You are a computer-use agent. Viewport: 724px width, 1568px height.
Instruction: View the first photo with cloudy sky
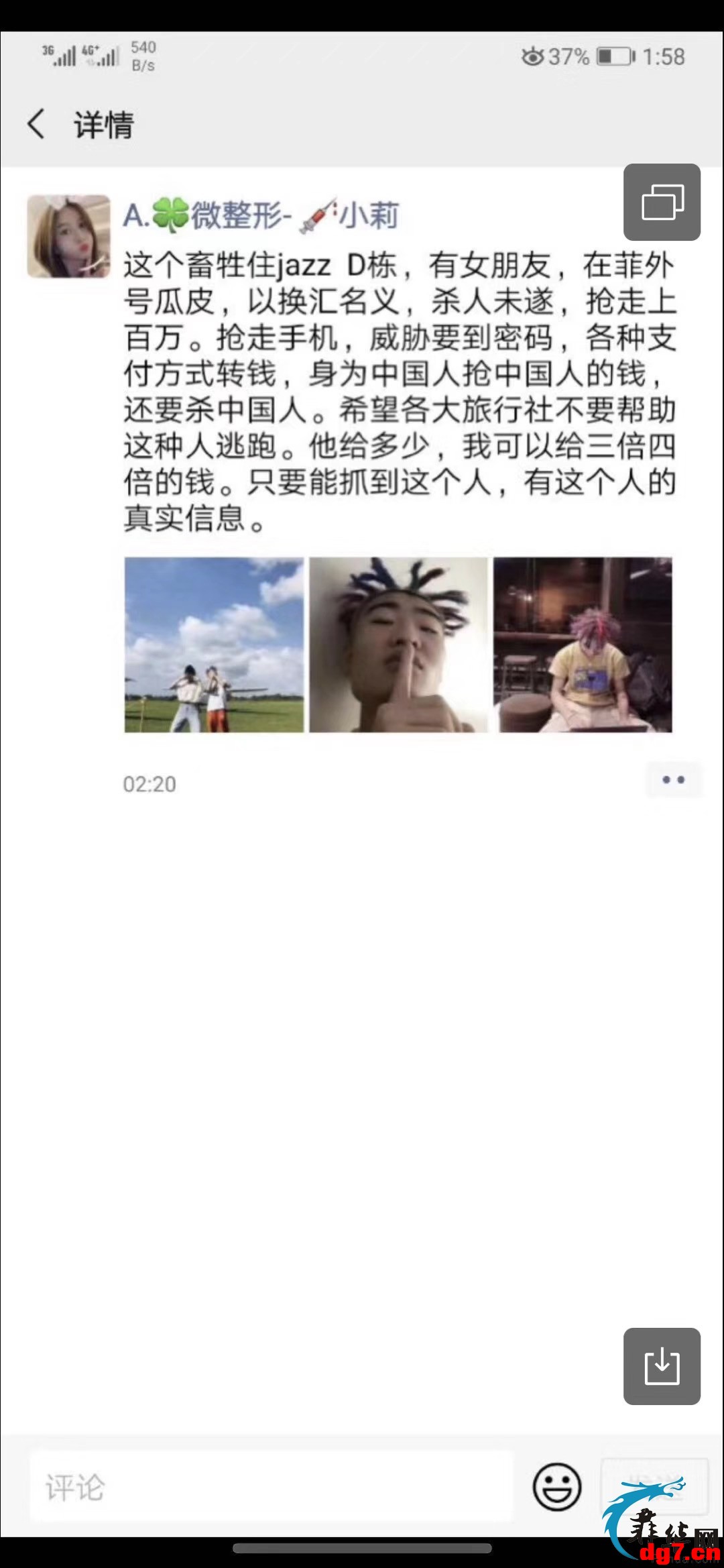(214, 645)
